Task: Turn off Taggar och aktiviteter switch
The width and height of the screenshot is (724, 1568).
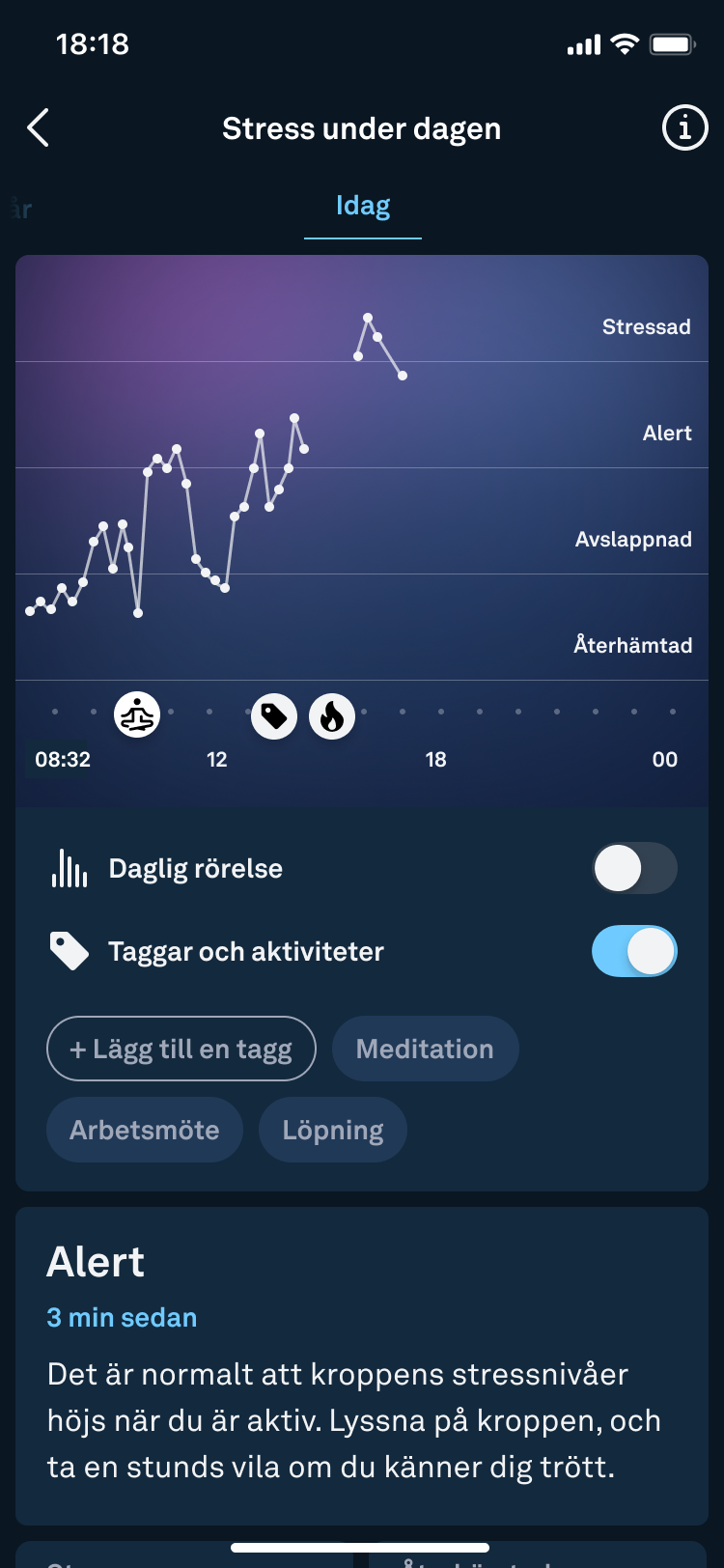Action: [634, 951]
